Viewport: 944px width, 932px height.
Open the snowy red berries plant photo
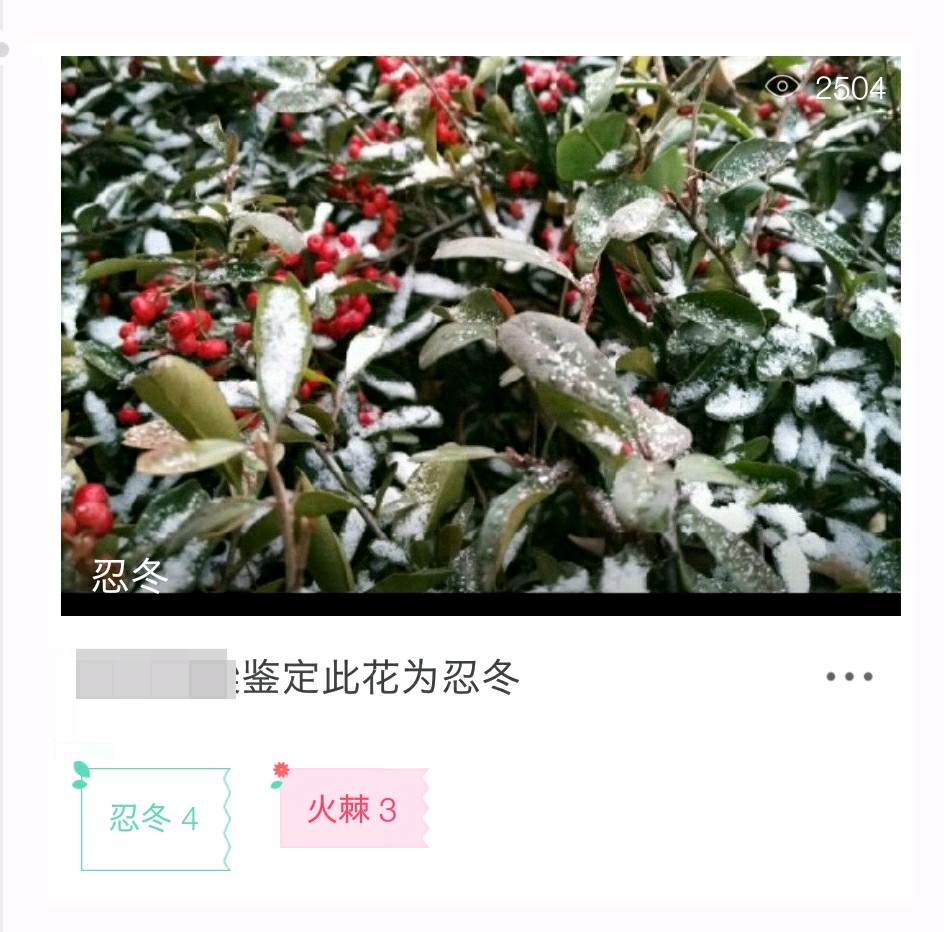(x=480, y=325)
